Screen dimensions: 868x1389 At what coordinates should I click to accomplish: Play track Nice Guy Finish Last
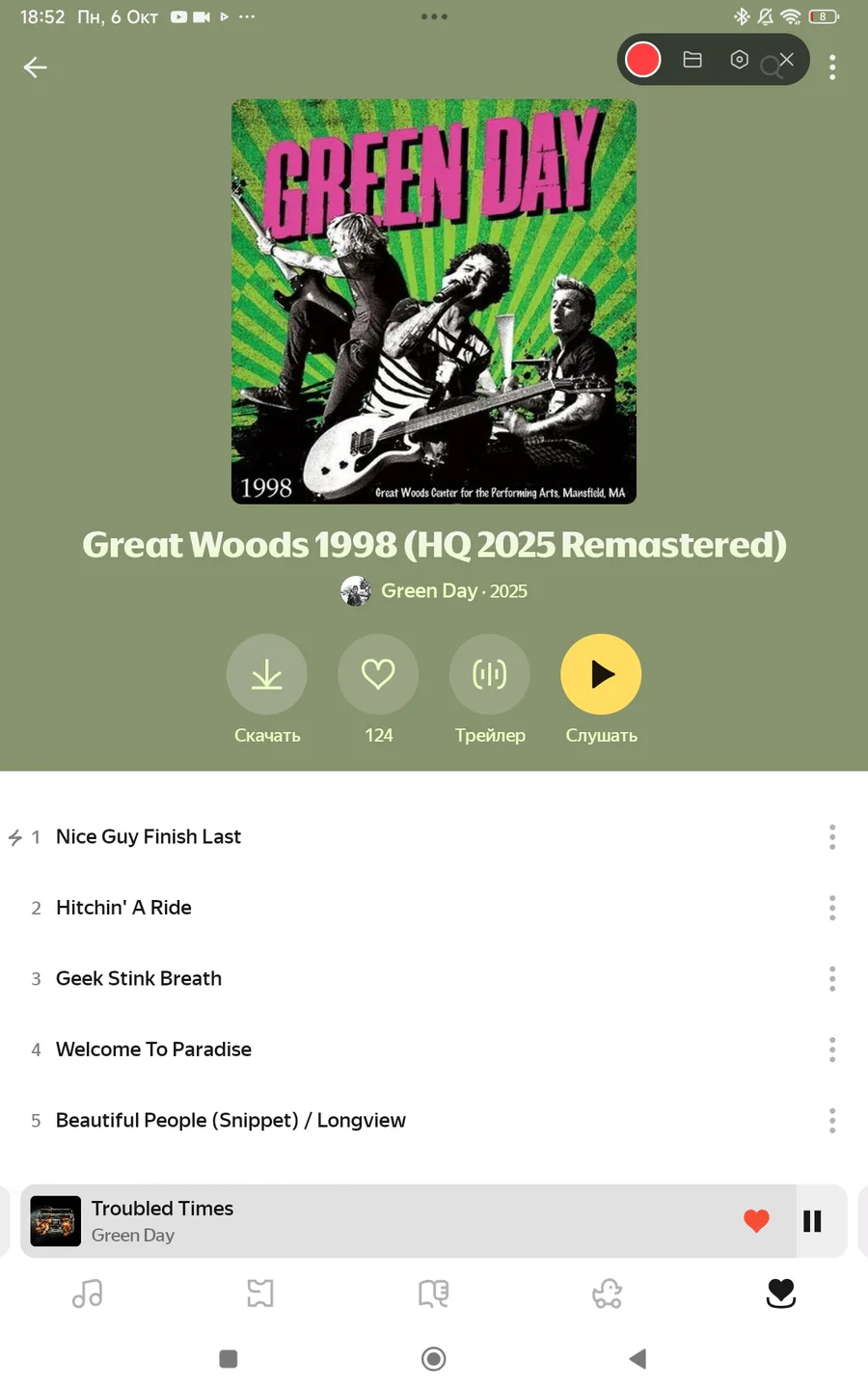[149, 837]
